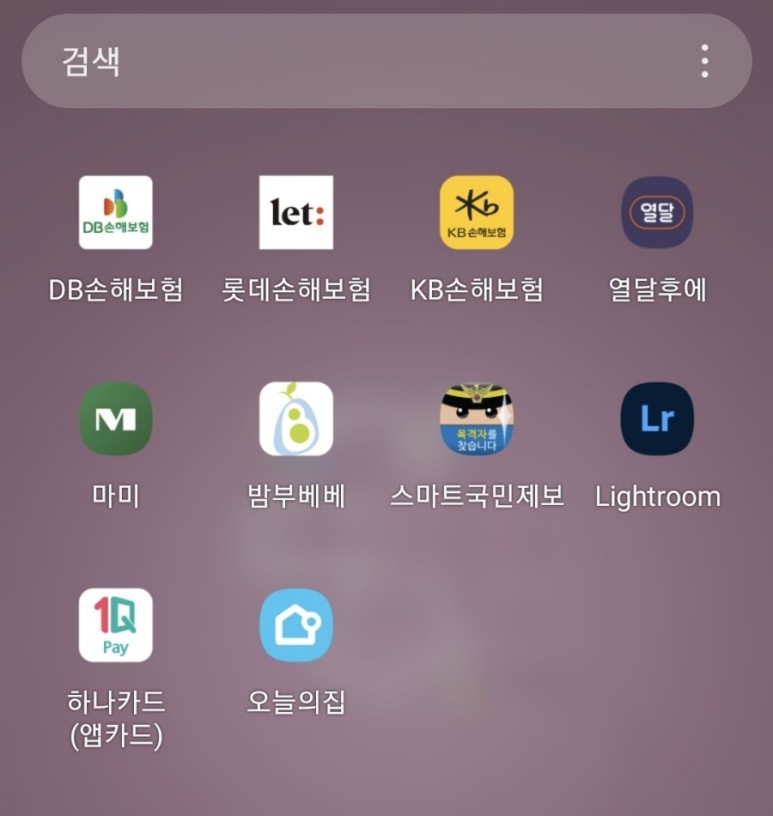The height and width of the screenshot is (816, 773).
Task: Launch the 밤부베베 app
Action: [295, 419]
